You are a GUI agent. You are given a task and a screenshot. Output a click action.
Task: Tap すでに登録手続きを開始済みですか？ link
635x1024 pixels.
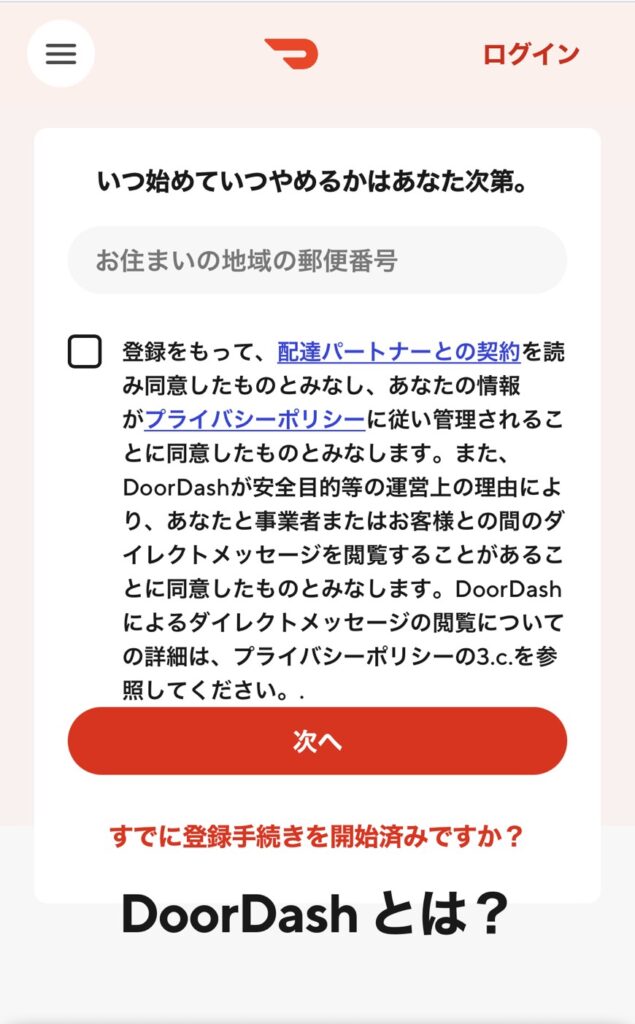[x=317, y=836]
